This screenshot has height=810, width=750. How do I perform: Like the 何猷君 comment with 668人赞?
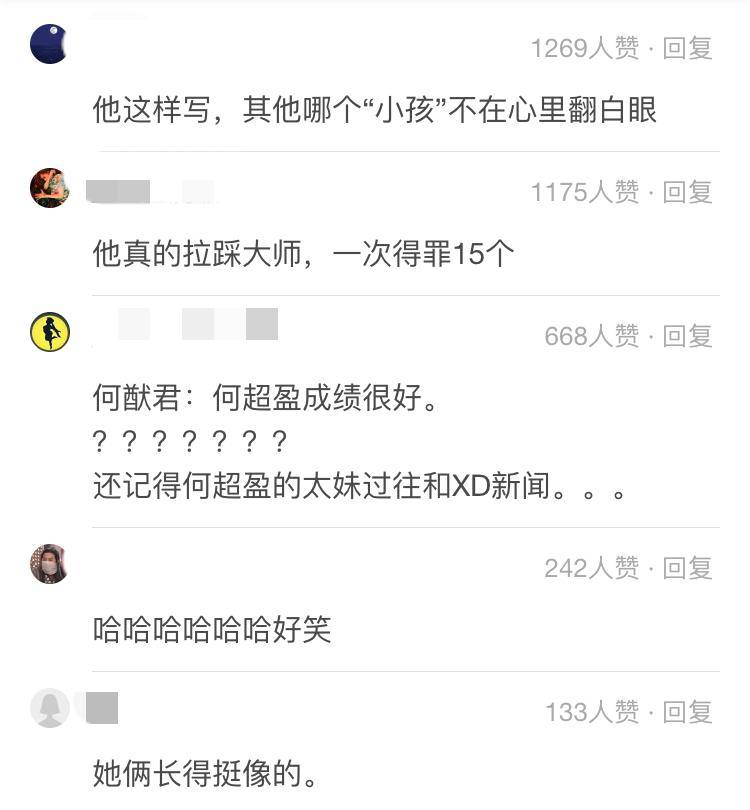[x=591, y=336]
